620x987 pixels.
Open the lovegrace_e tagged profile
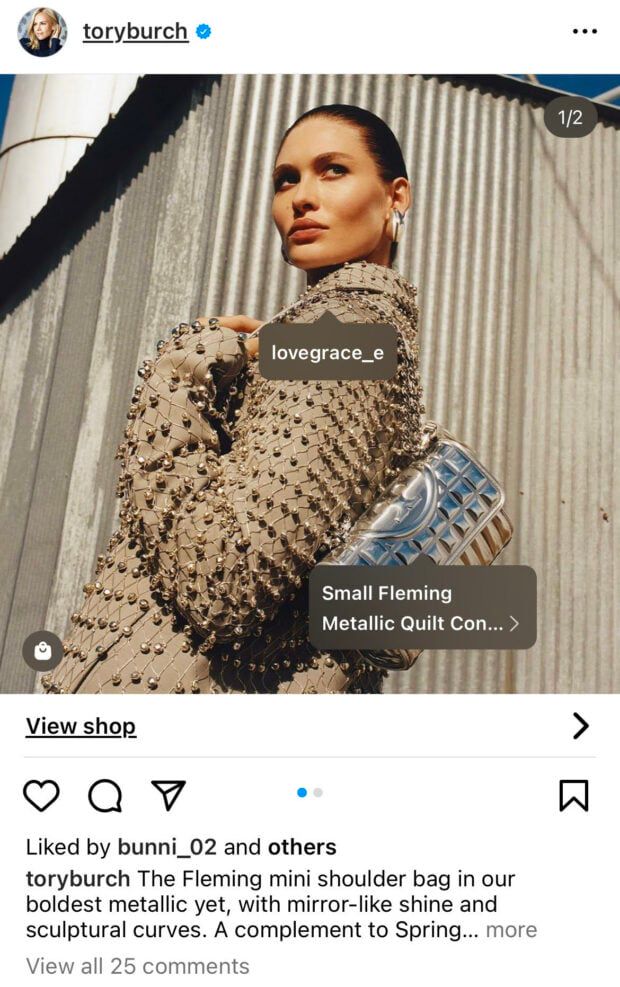tap(327, 352)
